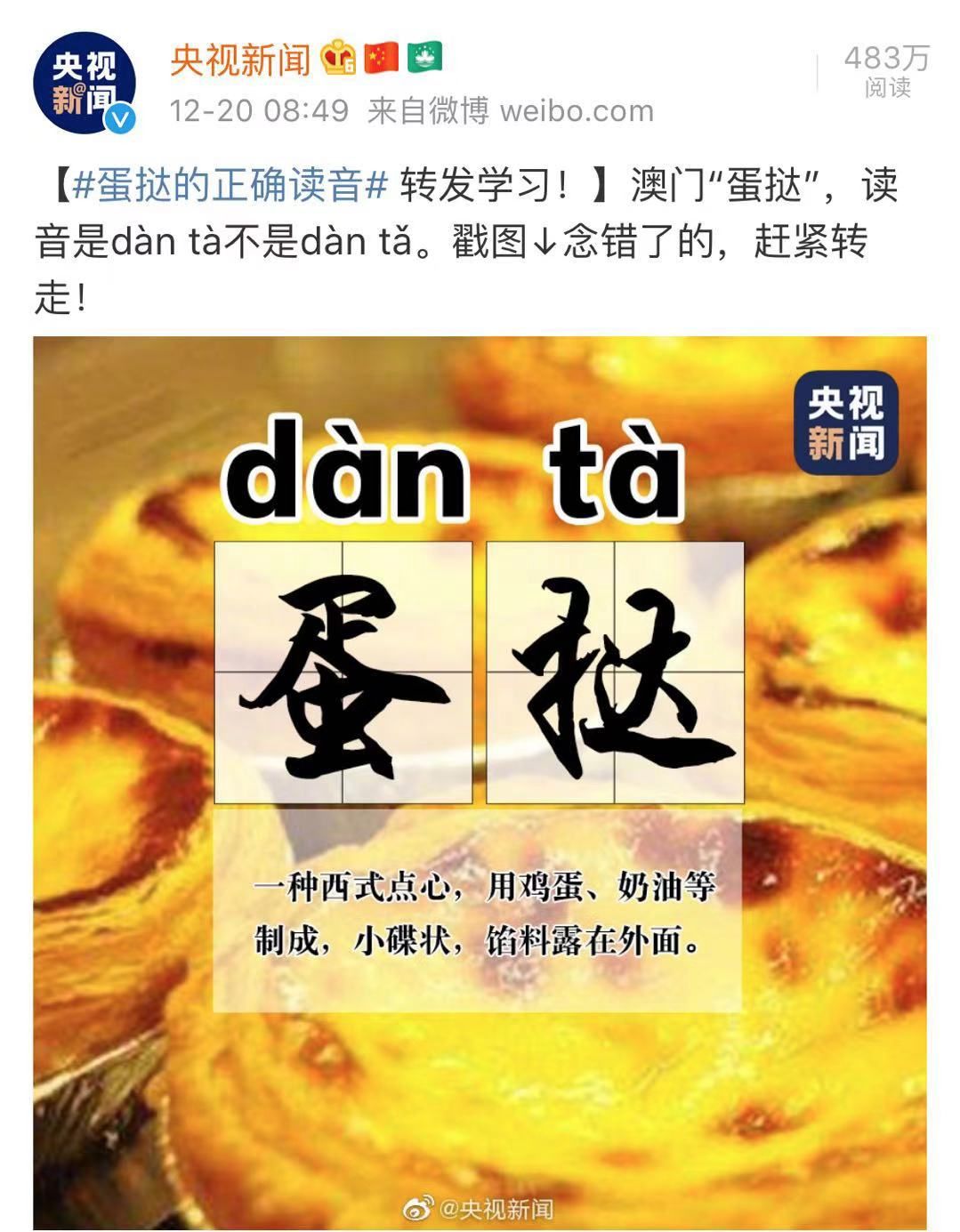Image resolution: width=960 pixels, height=1232 pixels.
Task: View the 蛋挞 post image
Action: [x=480, y=781]
